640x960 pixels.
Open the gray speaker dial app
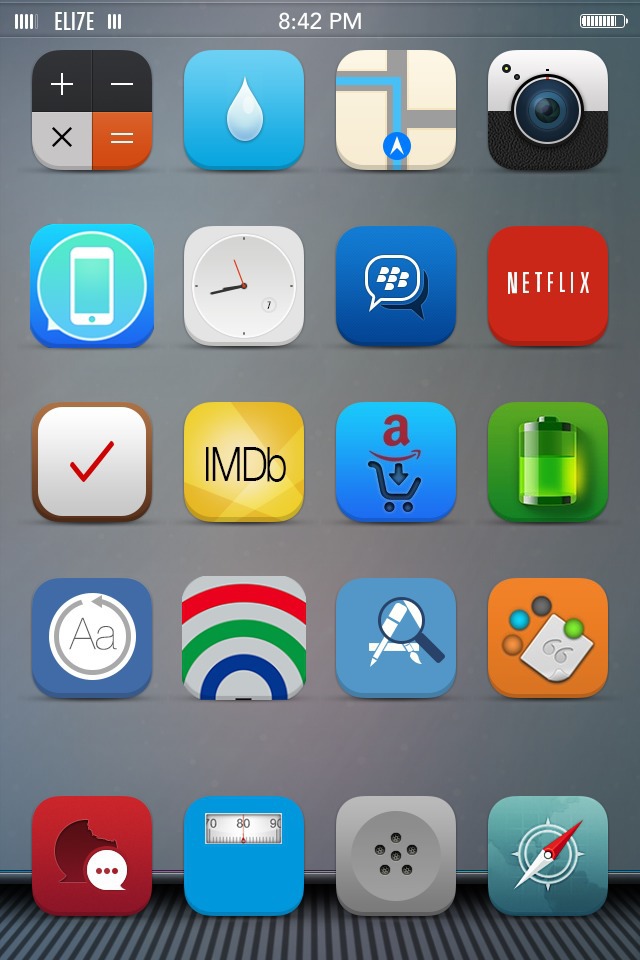coord(396,856)
